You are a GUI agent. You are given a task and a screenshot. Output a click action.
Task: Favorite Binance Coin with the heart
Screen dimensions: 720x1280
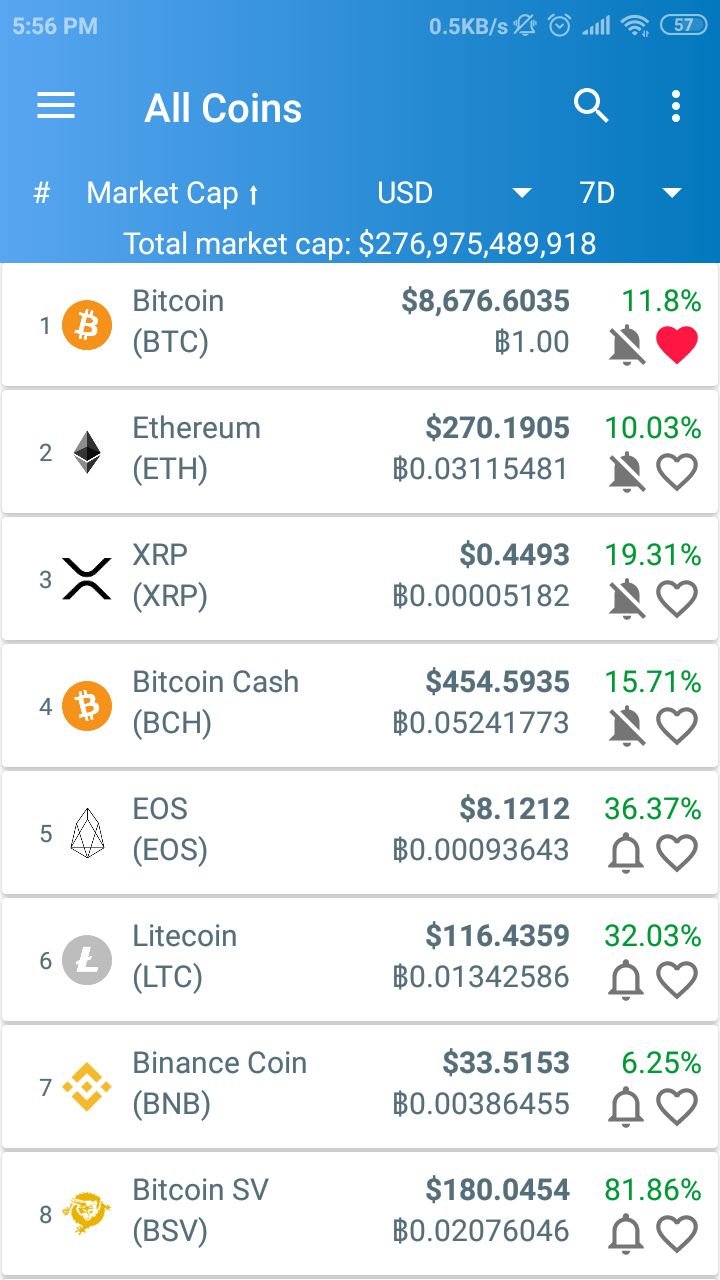click(677, 1107)
